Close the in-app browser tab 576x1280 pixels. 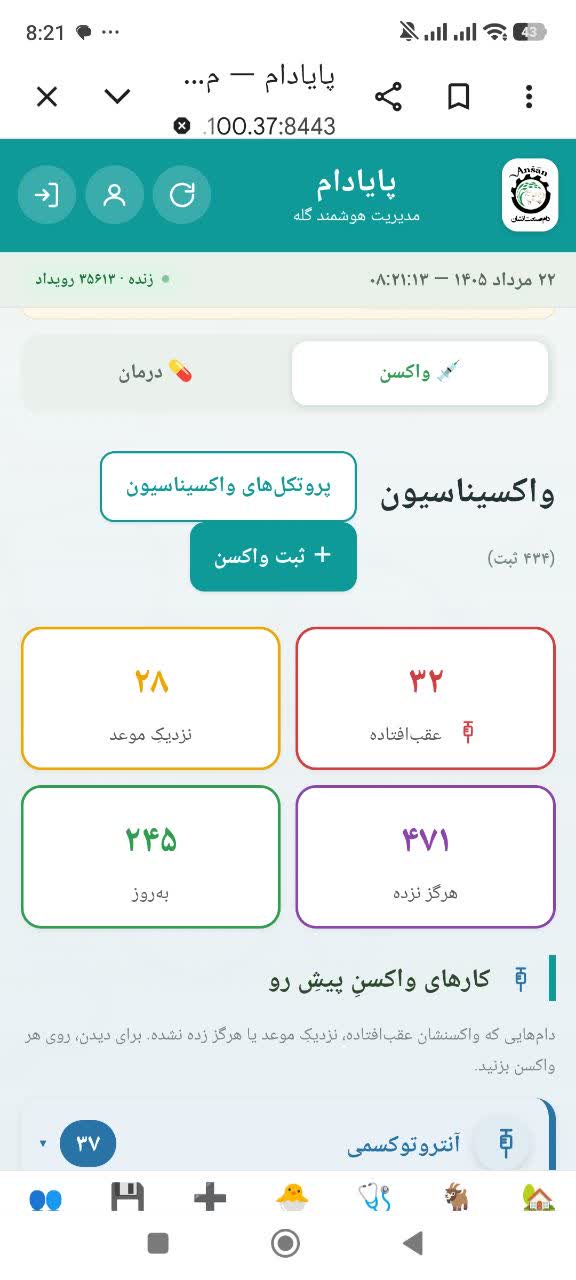[x=47, y=96]
